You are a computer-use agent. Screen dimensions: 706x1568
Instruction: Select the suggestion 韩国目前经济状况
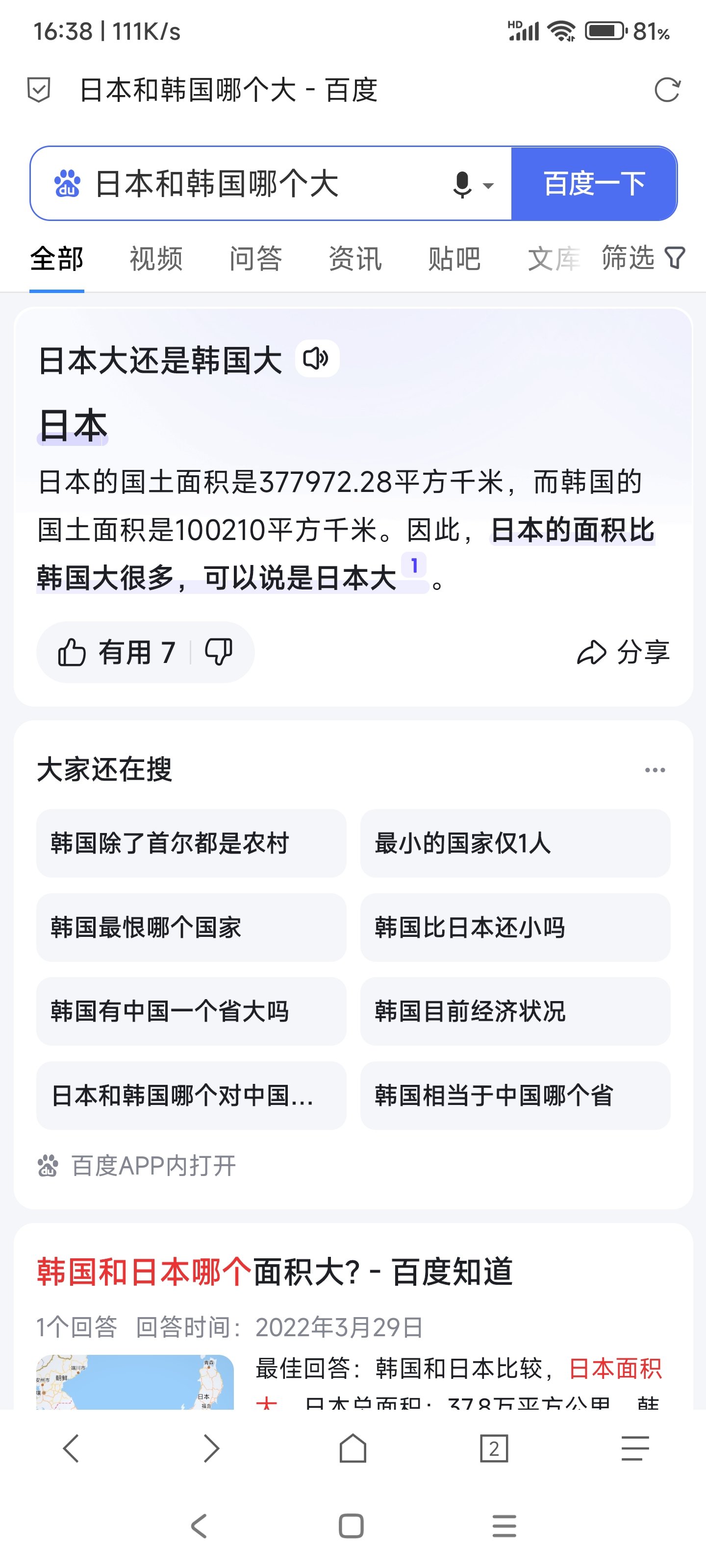click(515, 1011)
